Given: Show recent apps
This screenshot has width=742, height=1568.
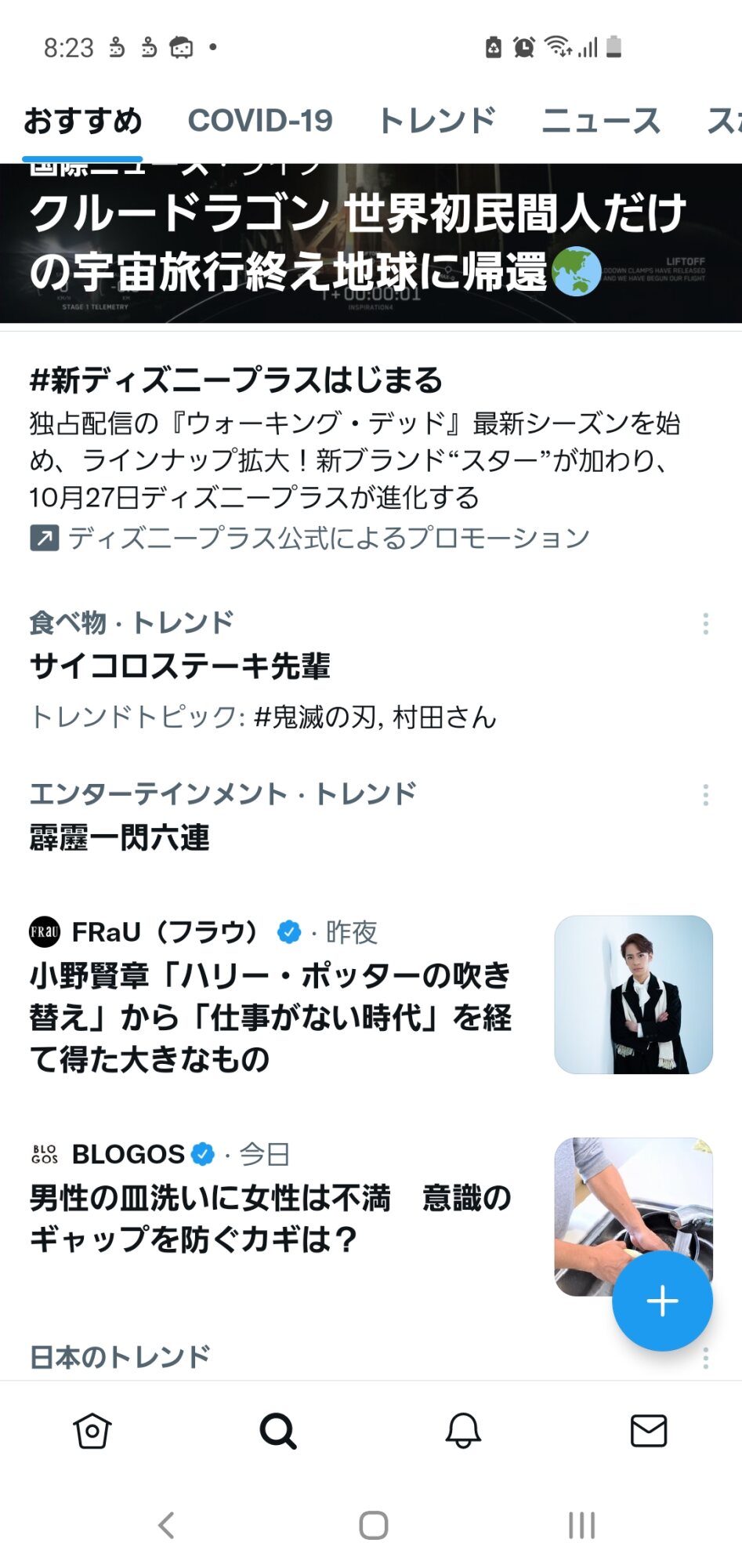Looking at the screenshot, I should coord(581,1525).
